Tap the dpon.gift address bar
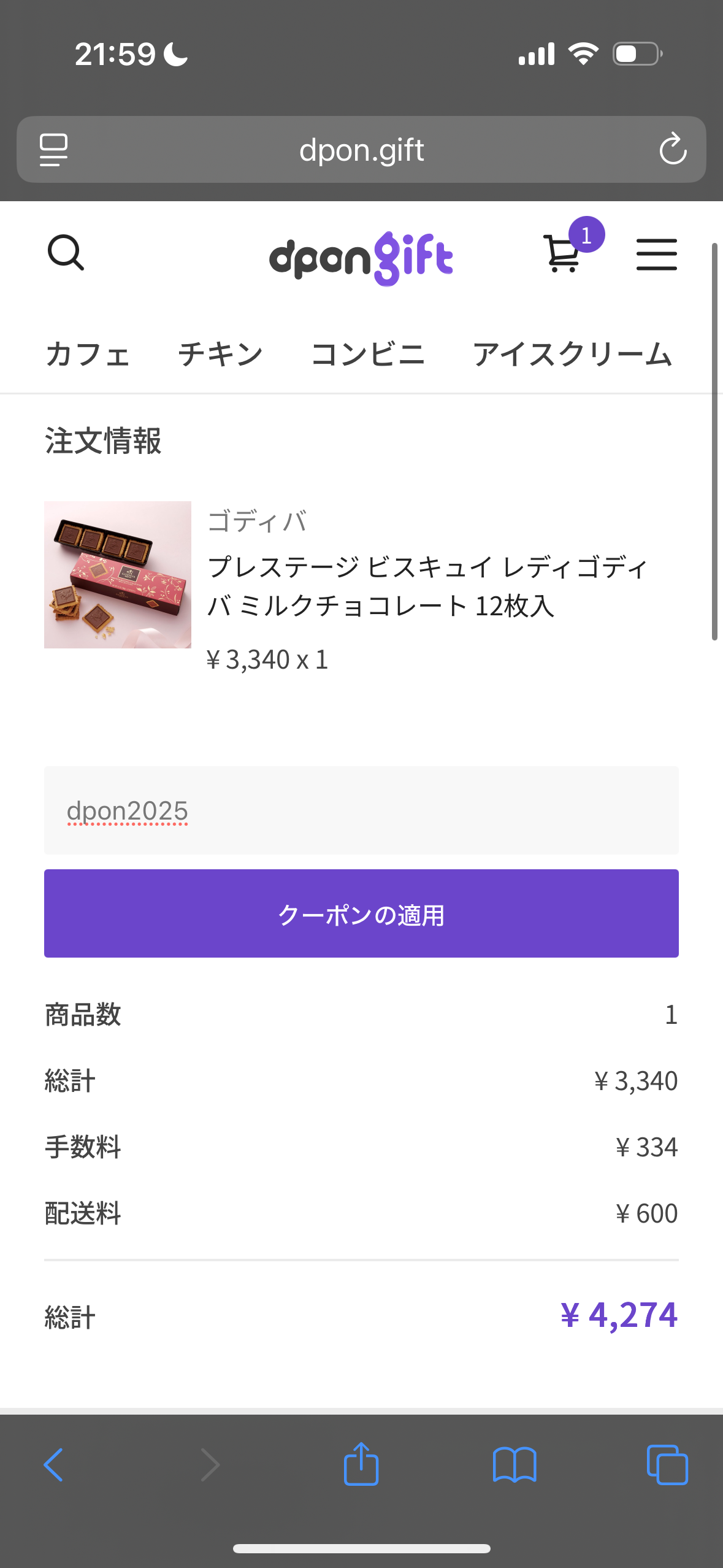 pyautogui.click(x=361, y=150)
